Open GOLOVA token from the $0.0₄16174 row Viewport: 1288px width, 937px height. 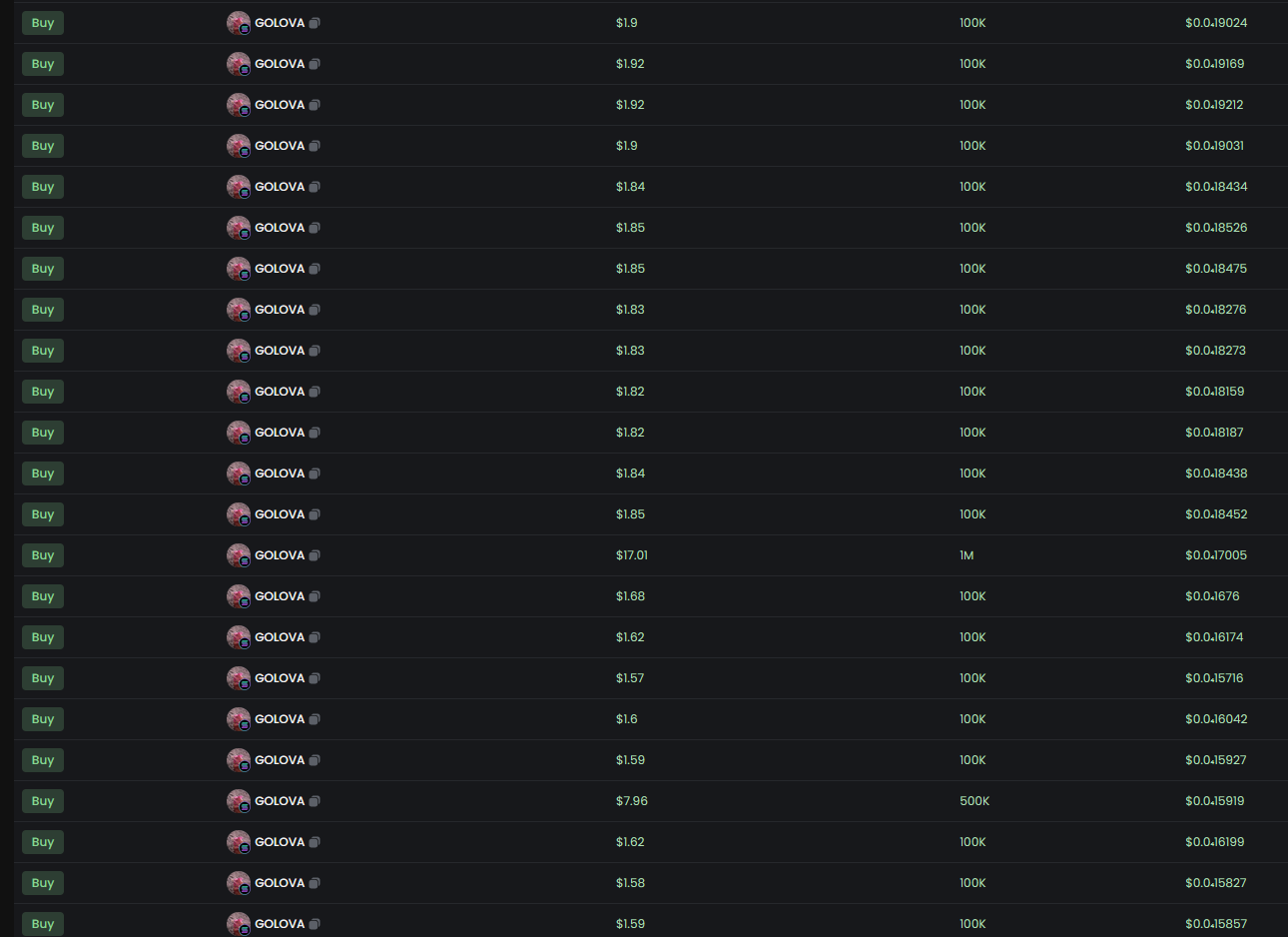pos(279,637)
